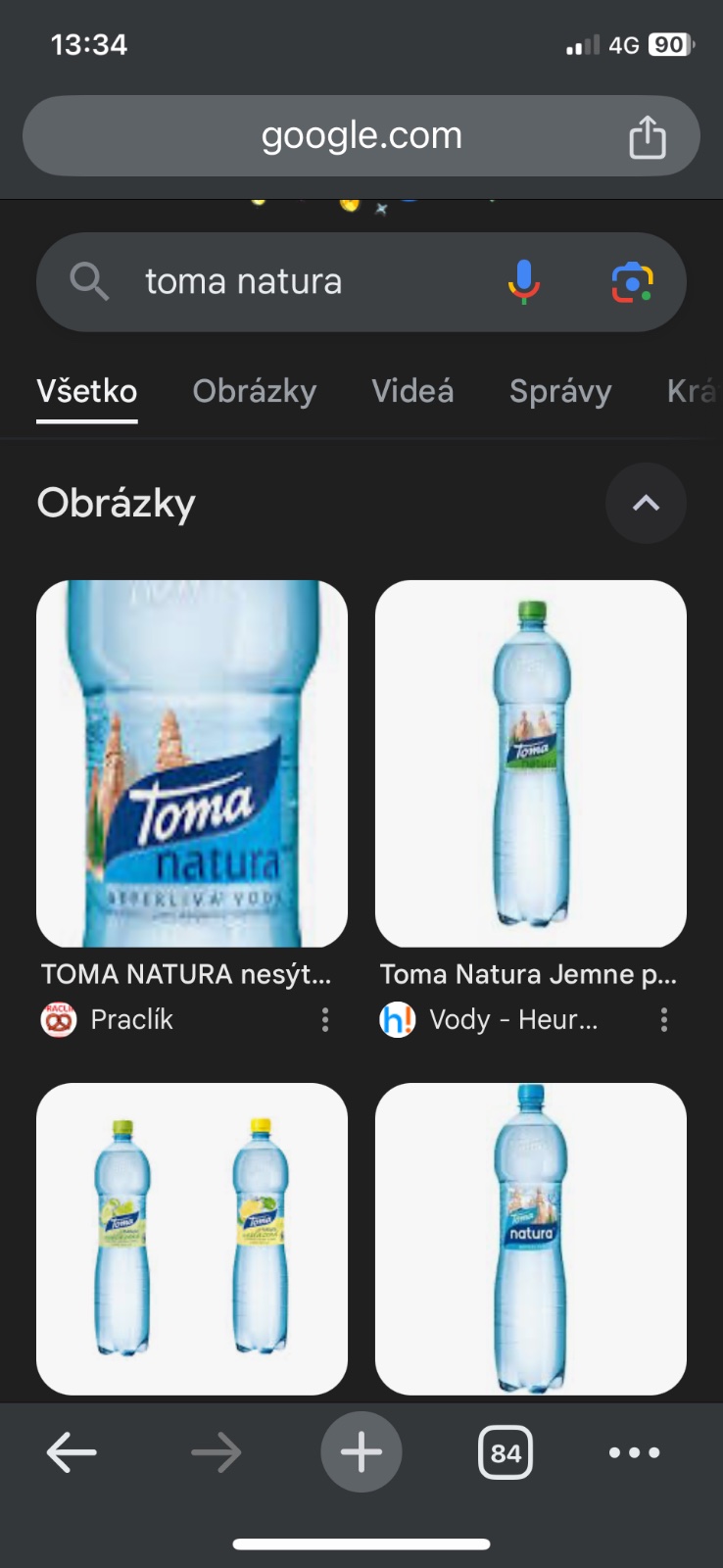Open the image with two lemon Toma bottles
This screenshot has height=1568, width=723.
point(192,1238)
